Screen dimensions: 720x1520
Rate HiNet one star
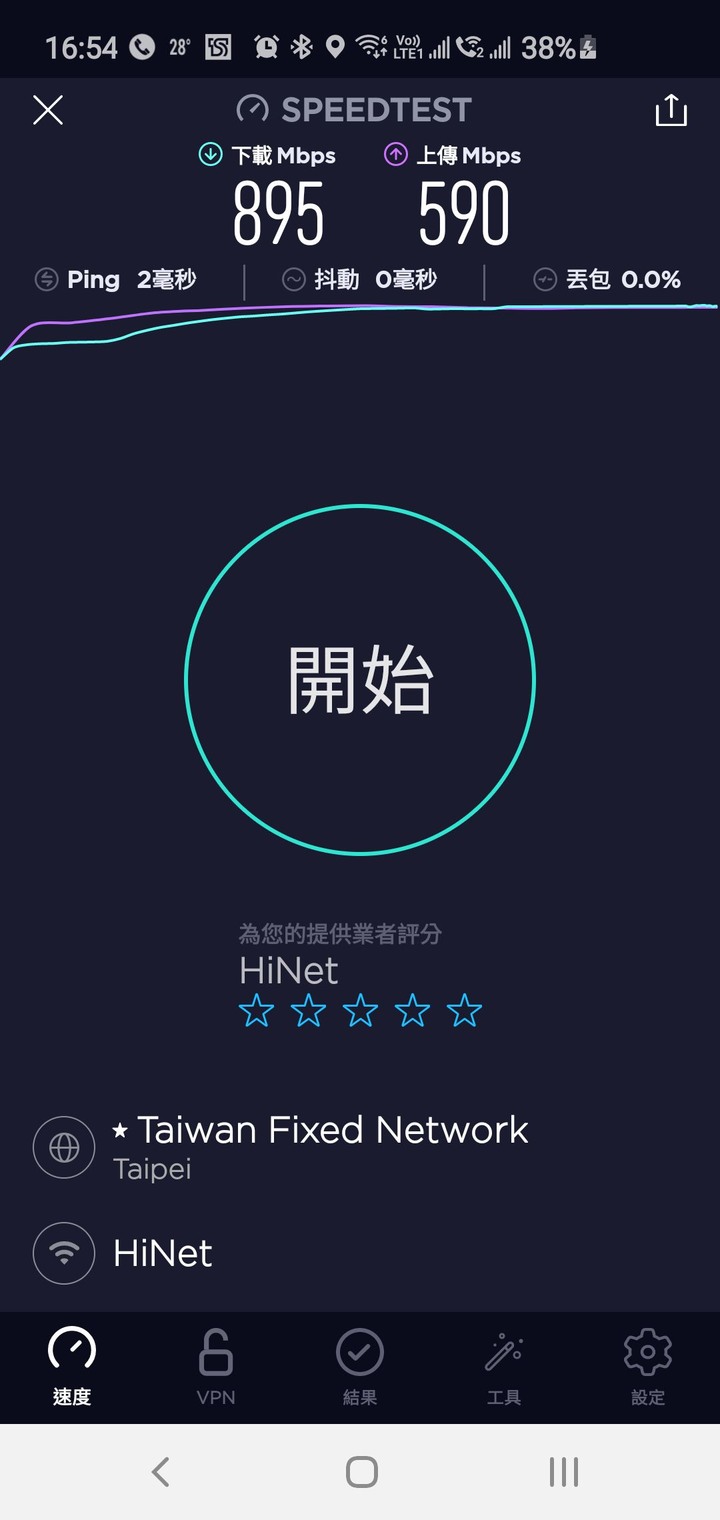(x=257, y=1012)
